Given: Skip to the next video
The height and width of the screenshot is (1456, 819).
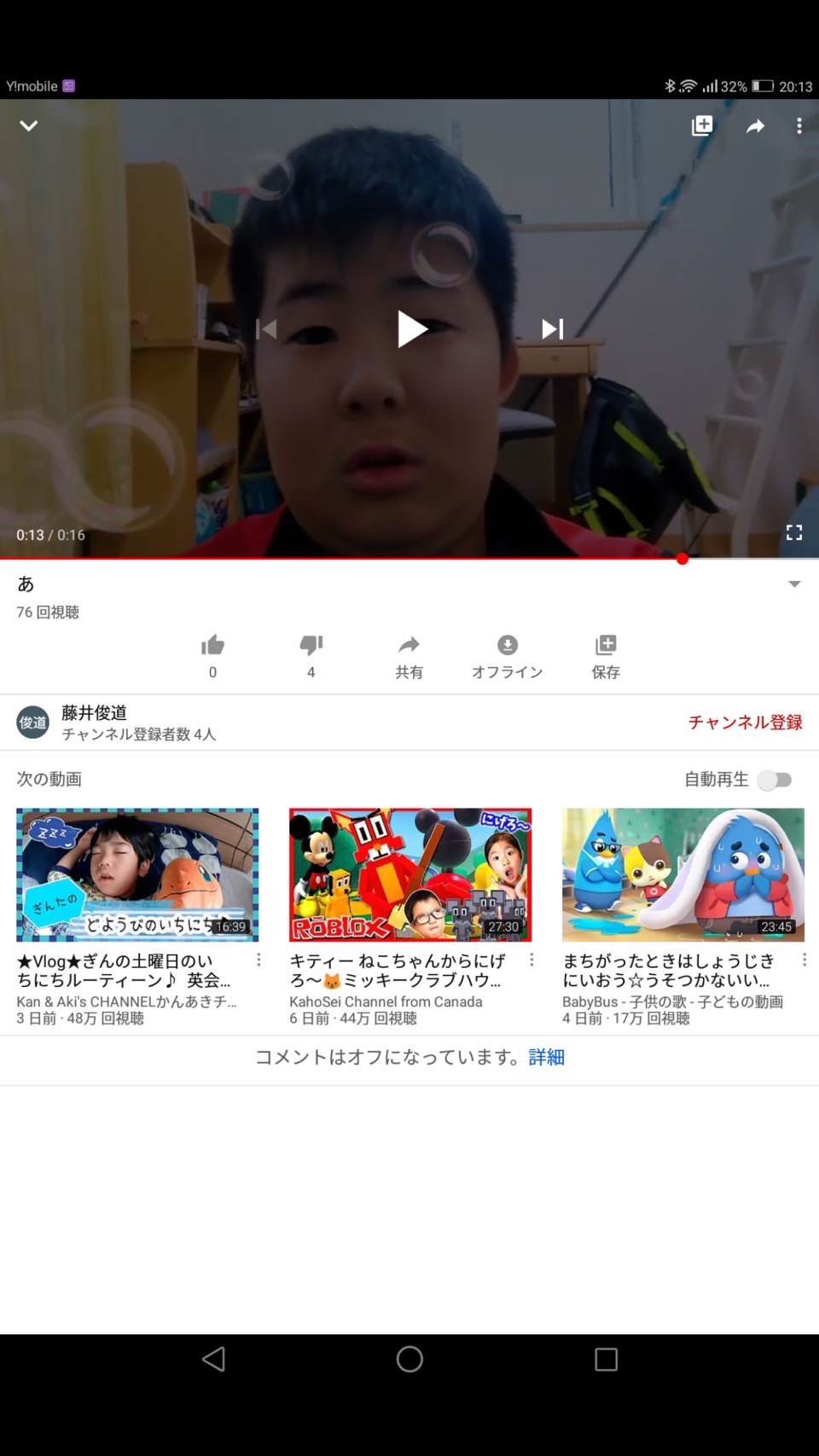Looking at the screenshot, I should point(553,329).
